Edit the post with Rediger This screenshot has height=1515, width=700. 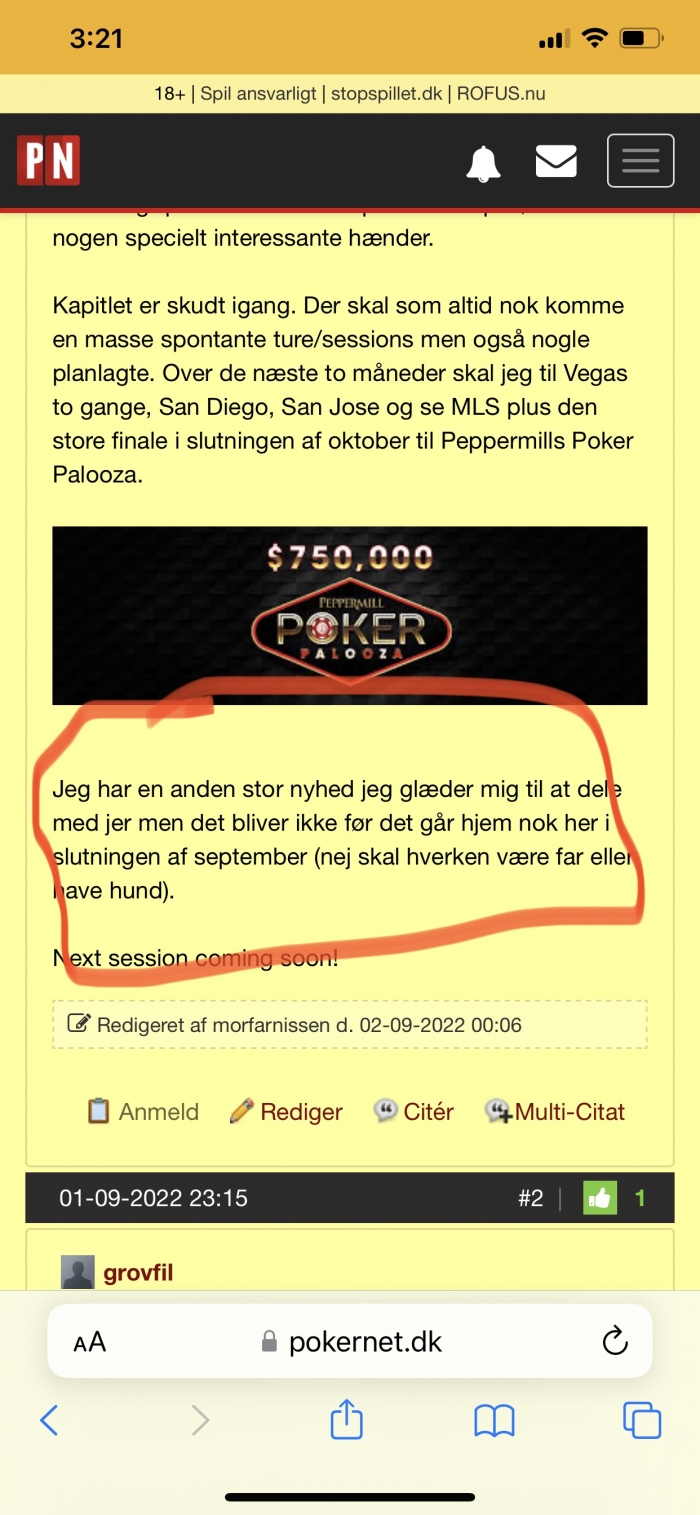click(286, 1111)
